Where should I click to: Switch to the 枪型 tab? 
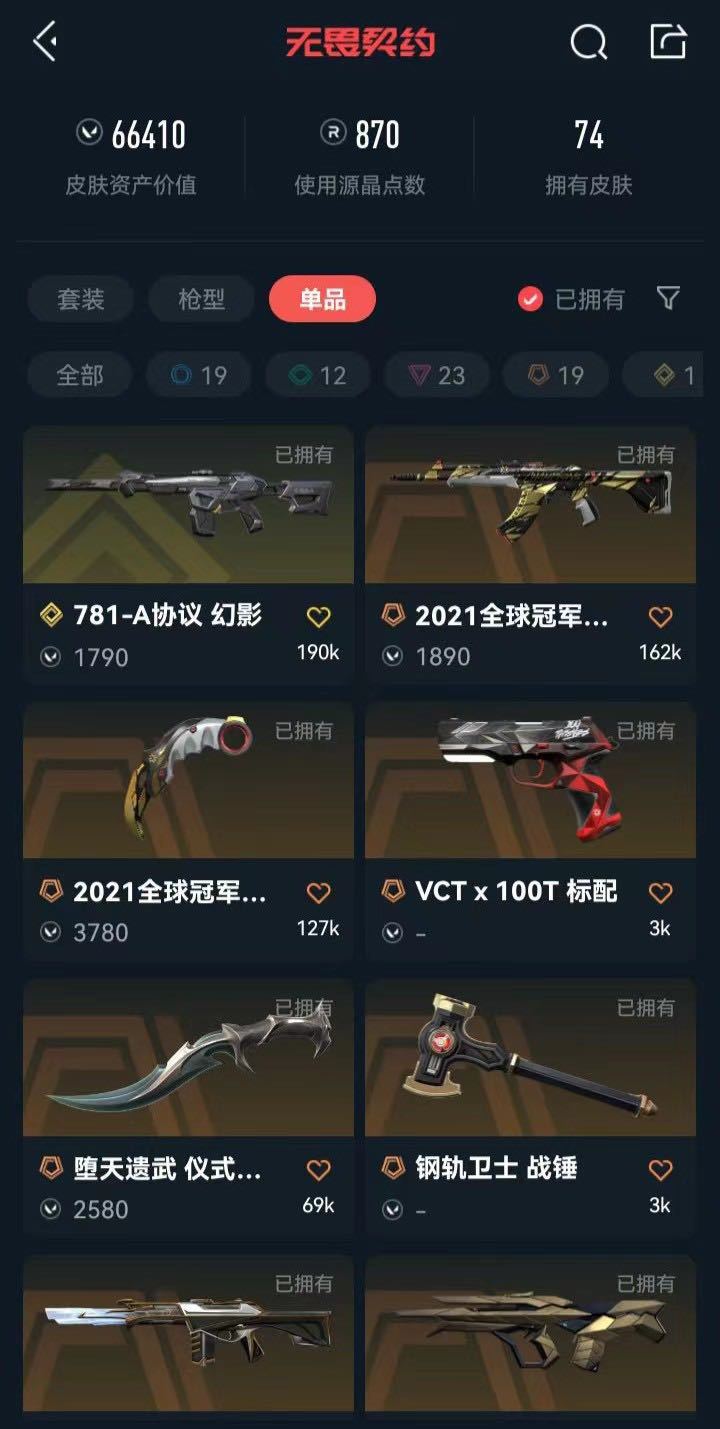tap(201, 299)
